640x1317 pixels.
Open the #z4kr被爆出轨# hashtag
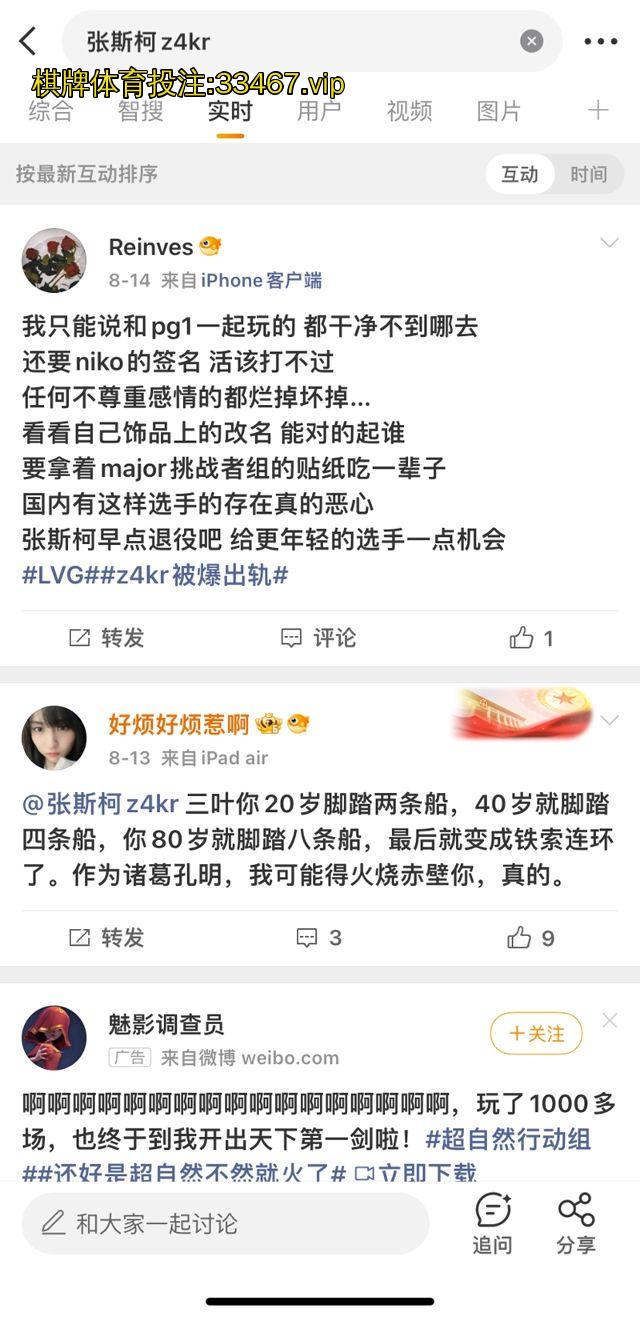pos(195,575)
